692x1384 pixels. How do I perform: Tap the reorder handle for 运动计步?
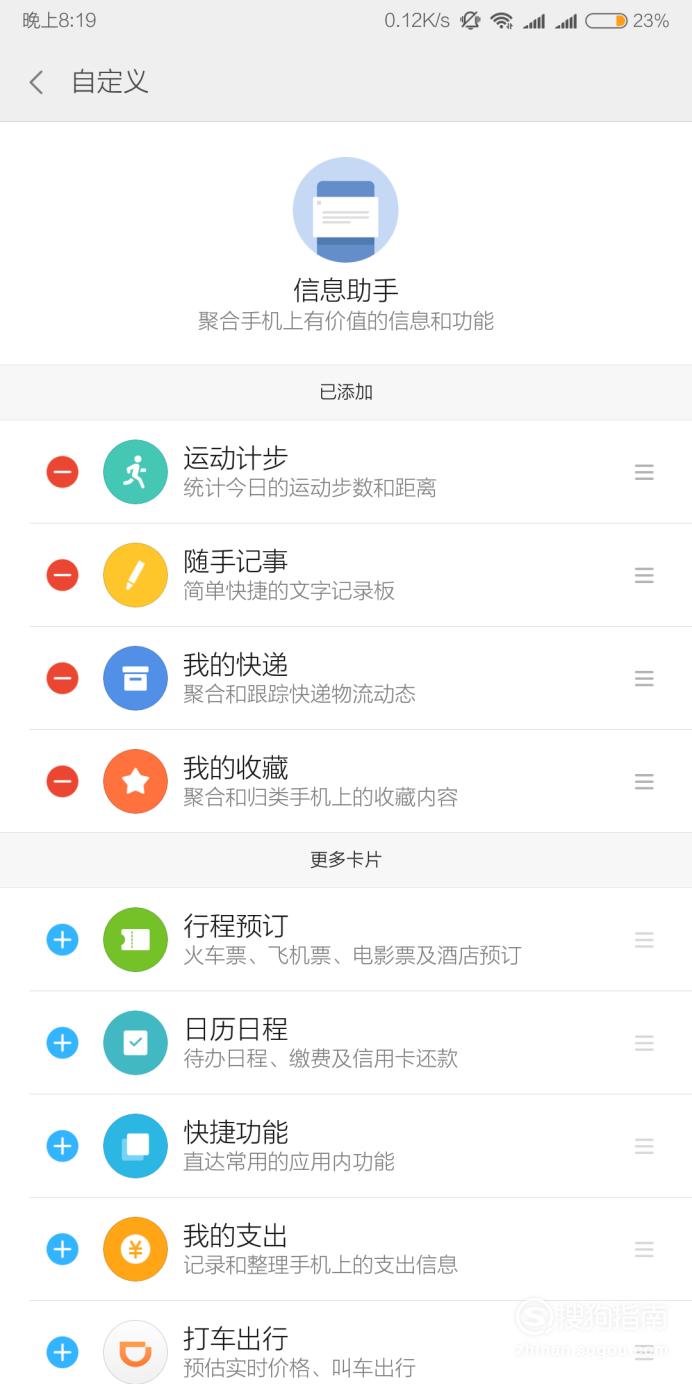(x=644, y=472)
